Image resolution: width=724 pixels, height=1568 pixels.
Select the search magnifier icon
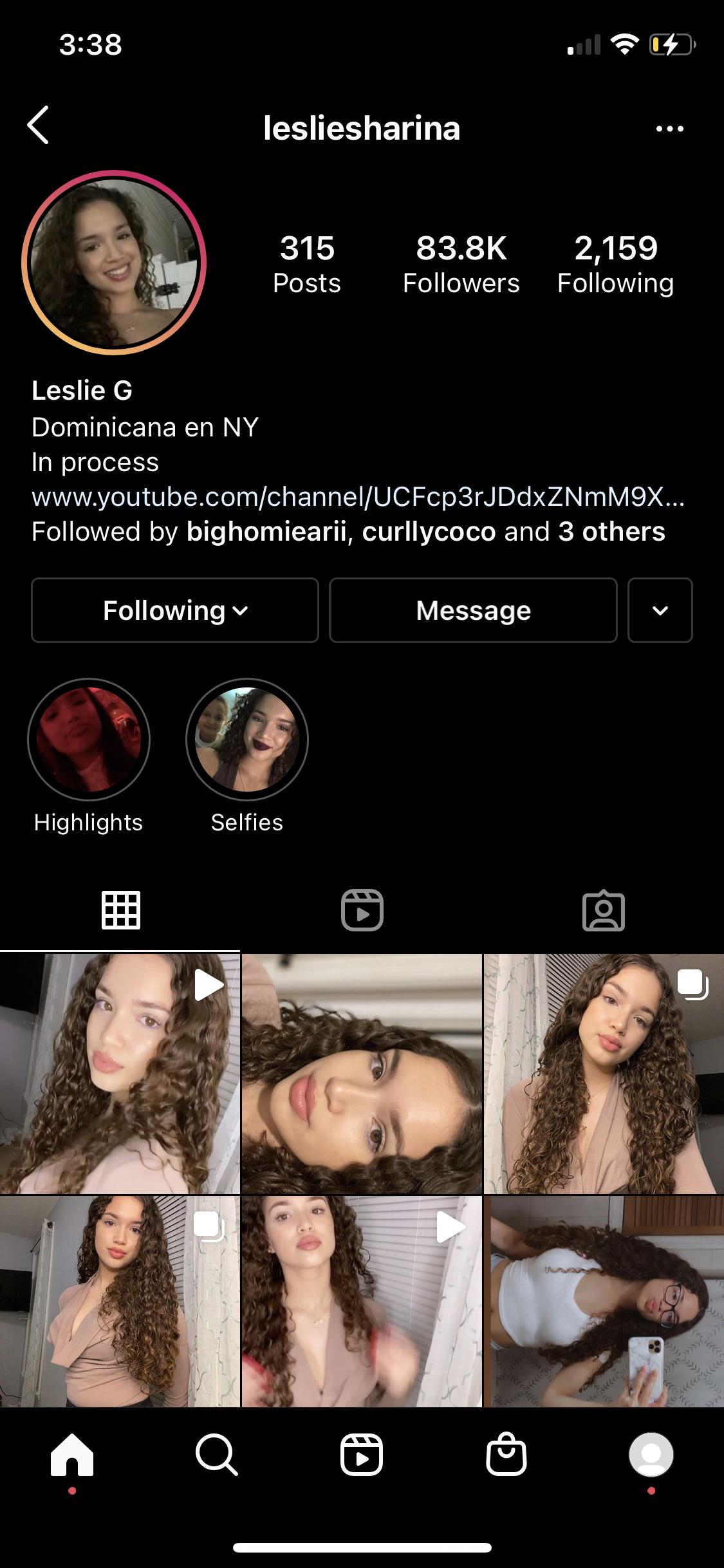coord(217,1455)
